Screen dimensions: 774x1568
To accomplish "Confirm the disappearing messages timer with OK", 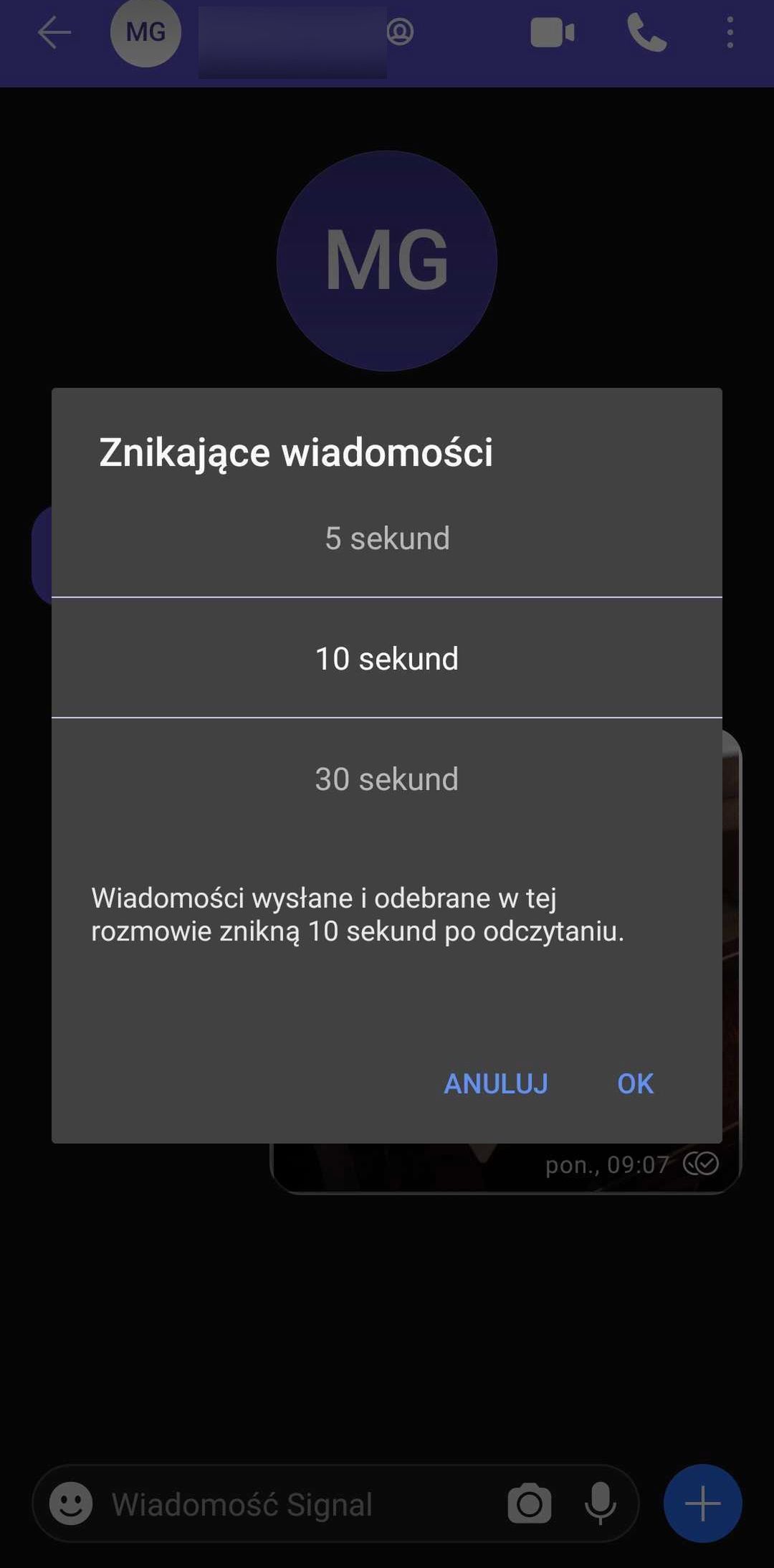I will (635, 1083).
